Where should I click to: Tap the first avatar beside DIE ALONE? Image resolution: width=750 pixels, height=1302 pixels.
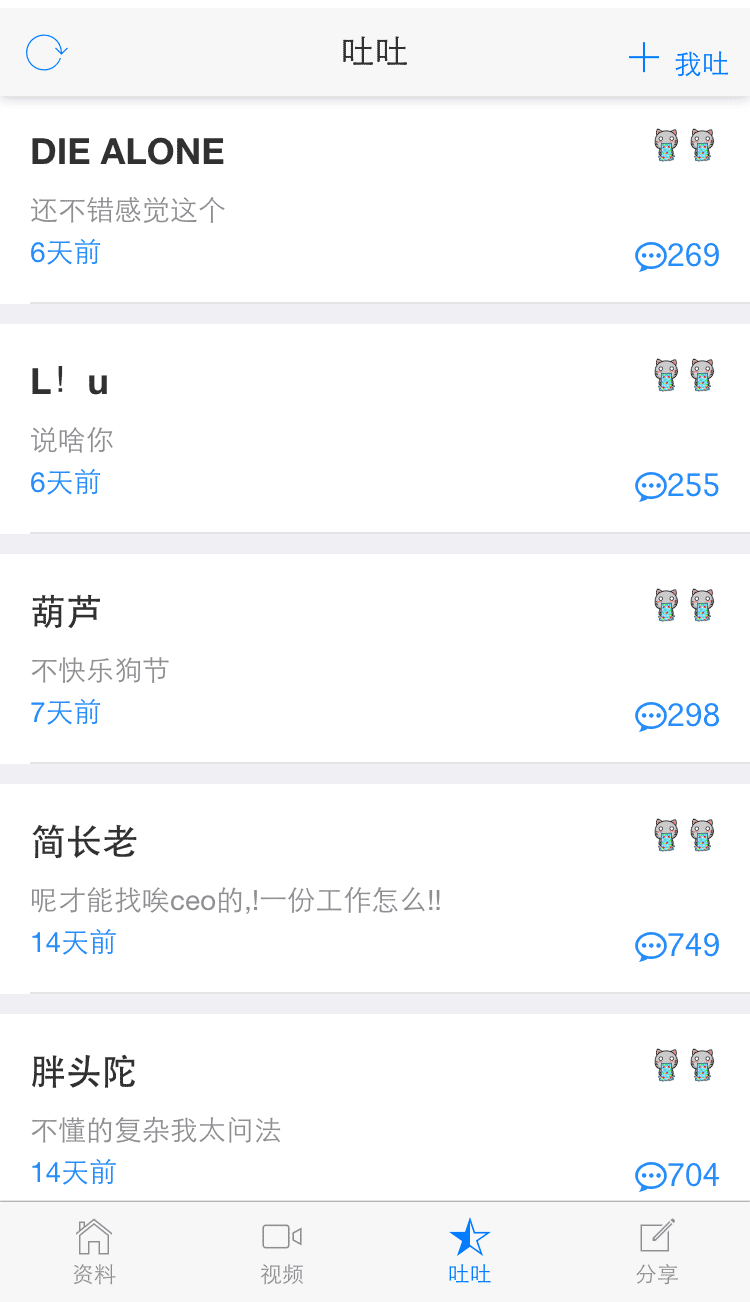click(x=665, y=146)
